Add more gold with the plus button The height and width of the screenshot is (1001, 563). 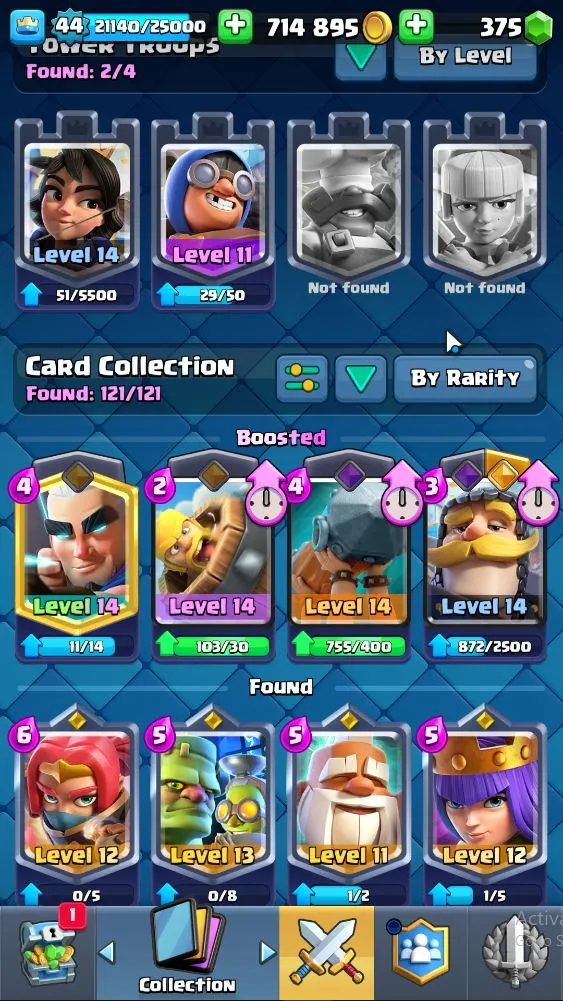tap(235, 26)
